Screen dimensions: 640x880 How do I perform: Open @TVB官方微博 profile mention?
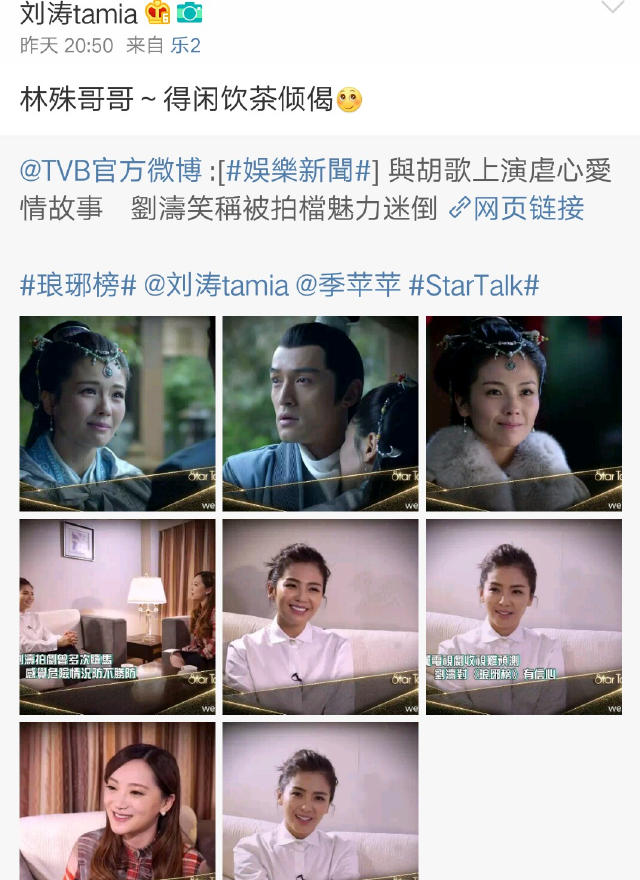110,170
